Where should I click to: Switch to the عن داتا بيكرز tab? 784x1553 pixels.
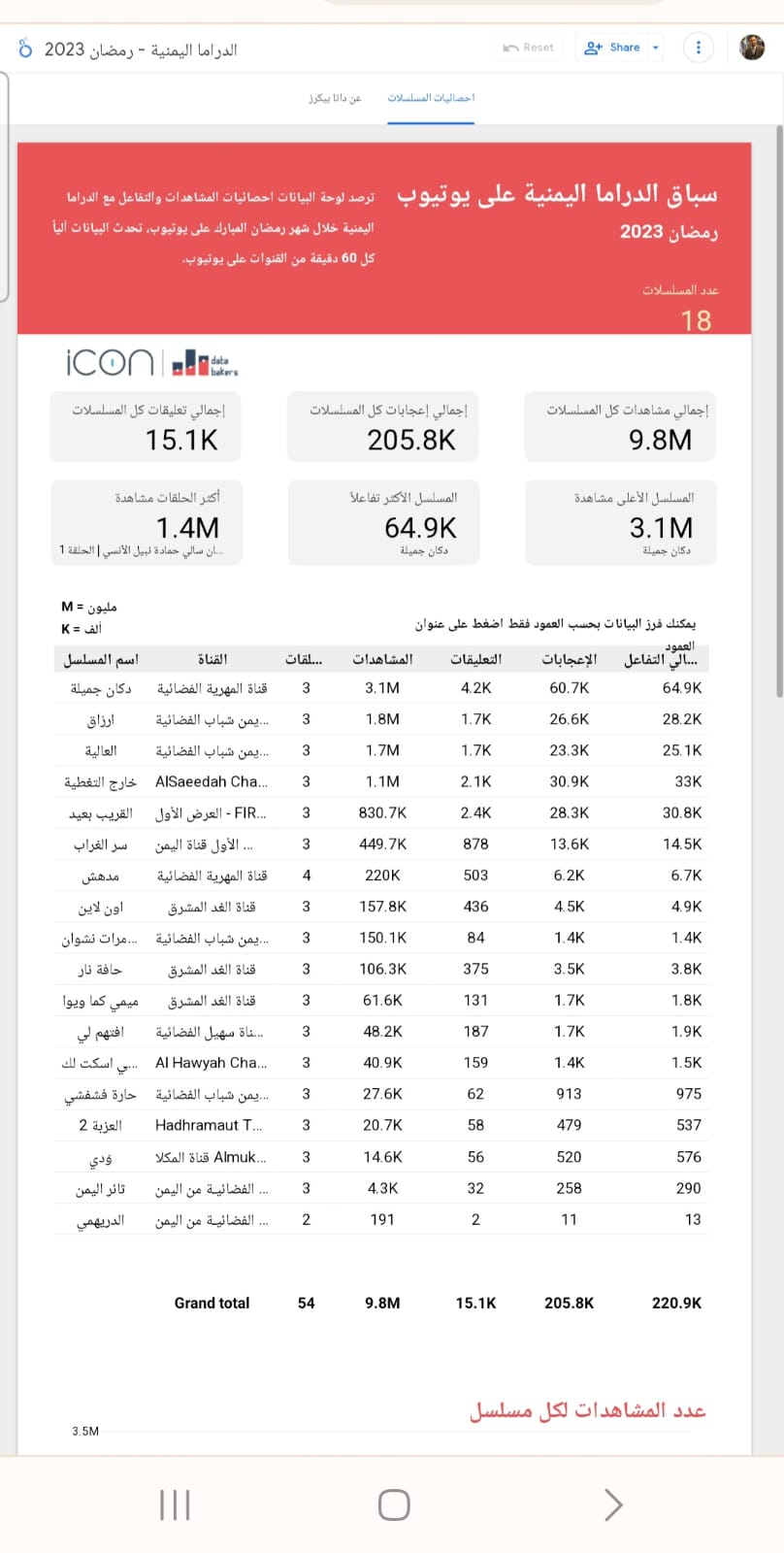coord(335,98)
